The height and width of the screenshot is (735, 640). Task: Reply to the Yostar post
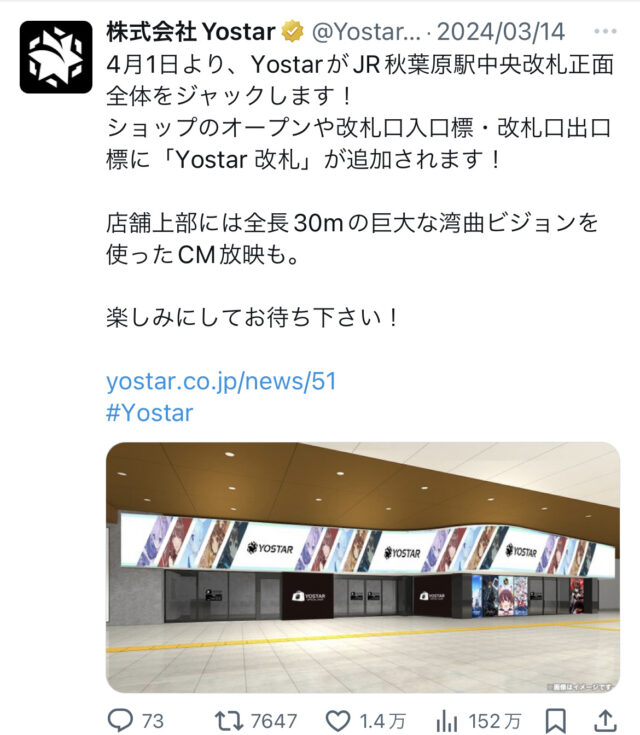pyautogui.click(x=122, y=720)
